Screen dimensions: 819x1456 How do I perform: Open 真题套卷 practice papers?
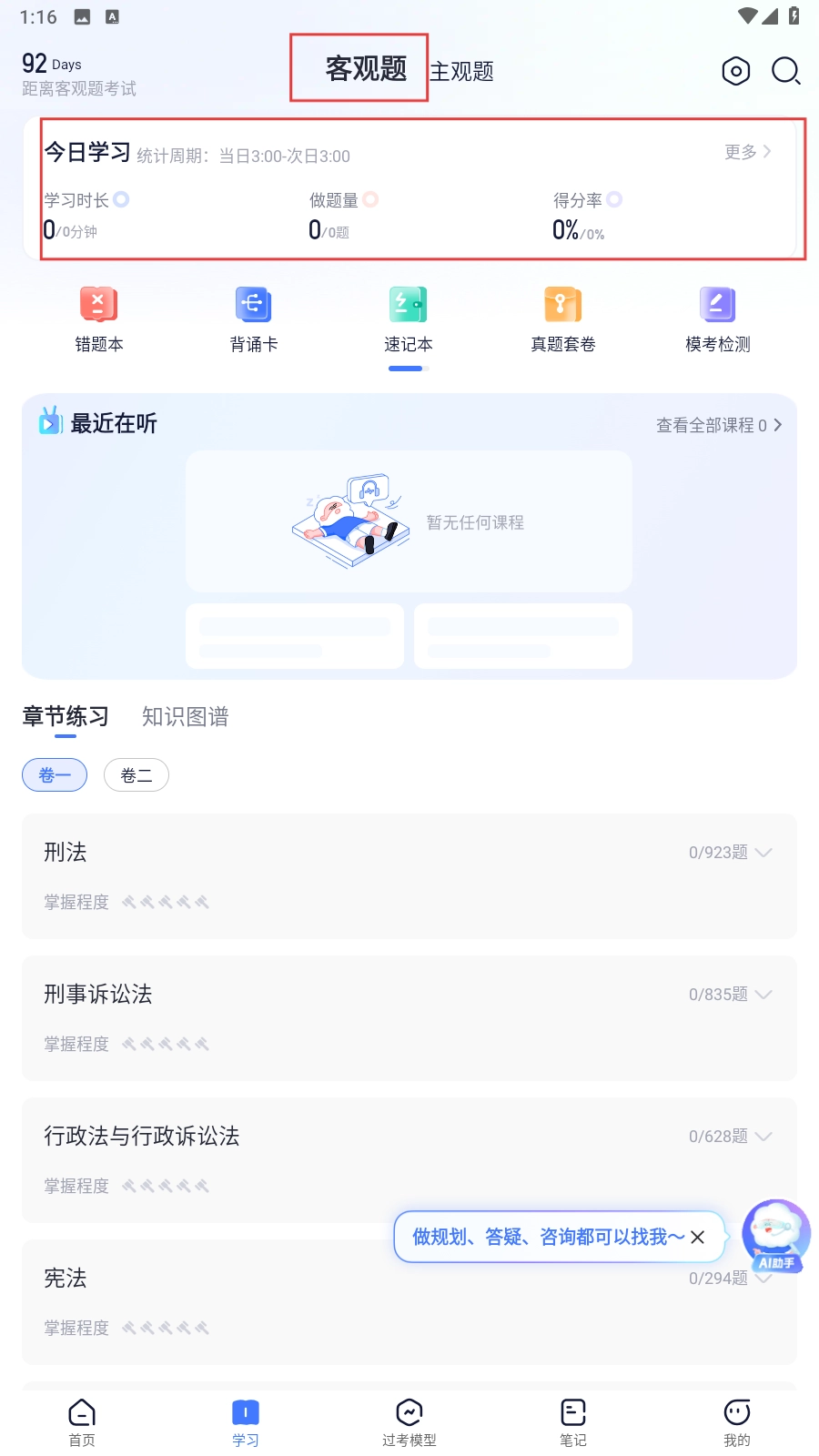coord(562,318)
